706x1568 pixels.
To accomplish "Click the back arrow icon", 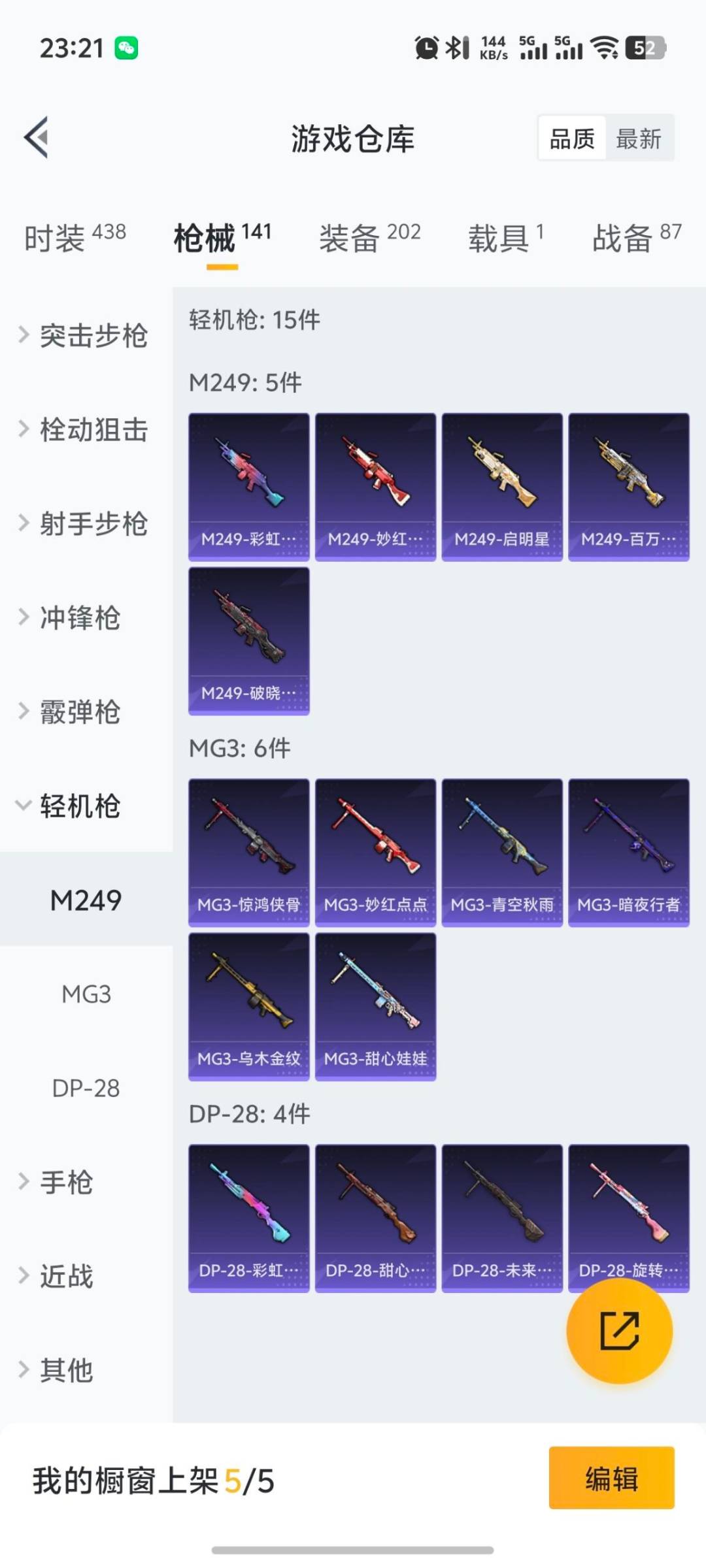I will (x=37, y=137).
